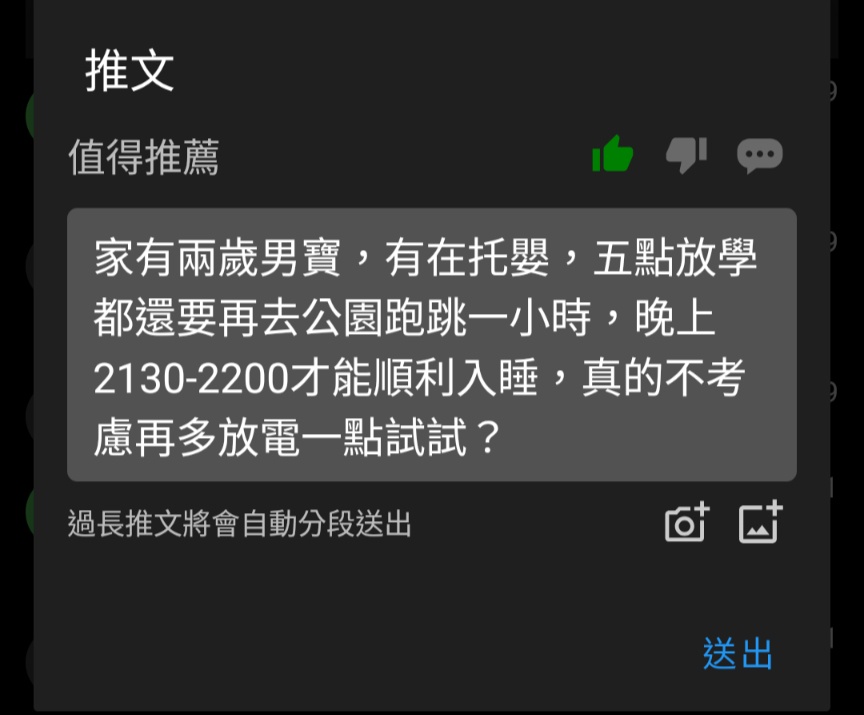
Task: Select the thumbs-up recommend icon
Action: pos(612,155)
